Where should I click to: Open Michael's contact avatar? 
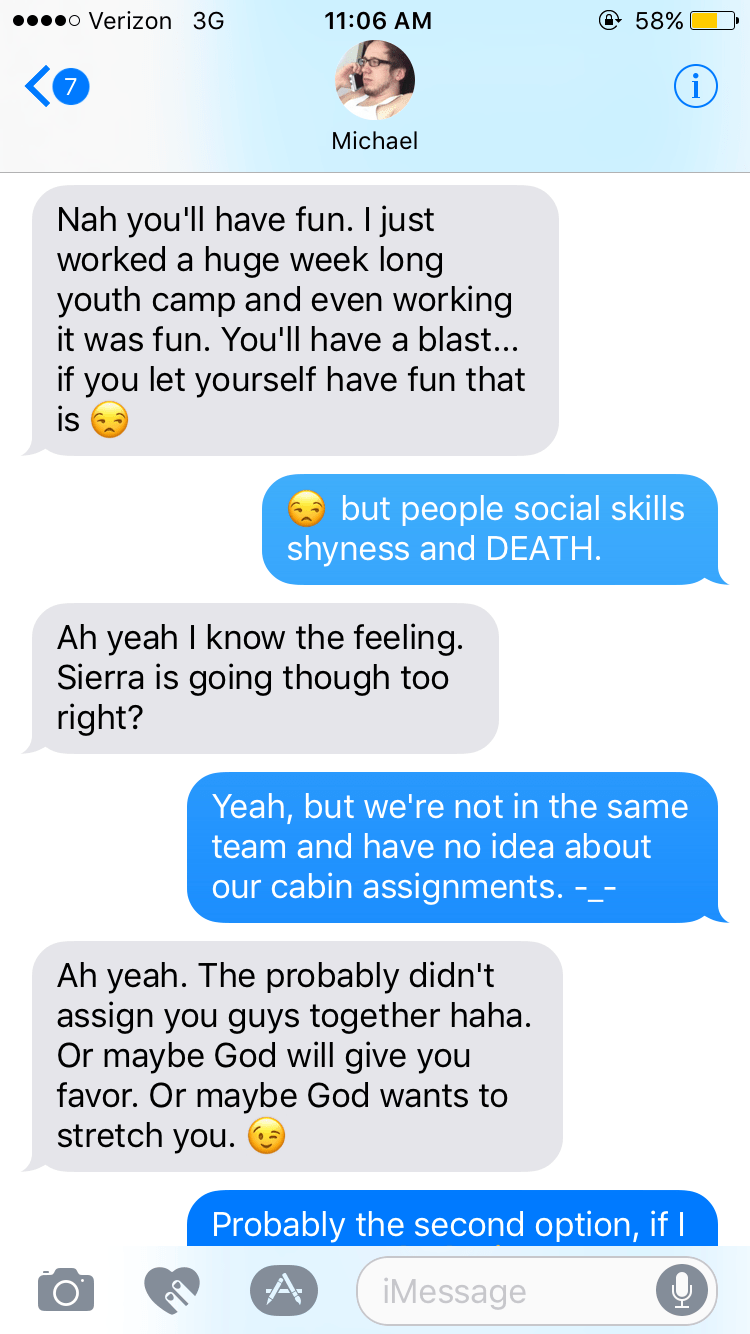pyautogui.click(x=375, y=80)
